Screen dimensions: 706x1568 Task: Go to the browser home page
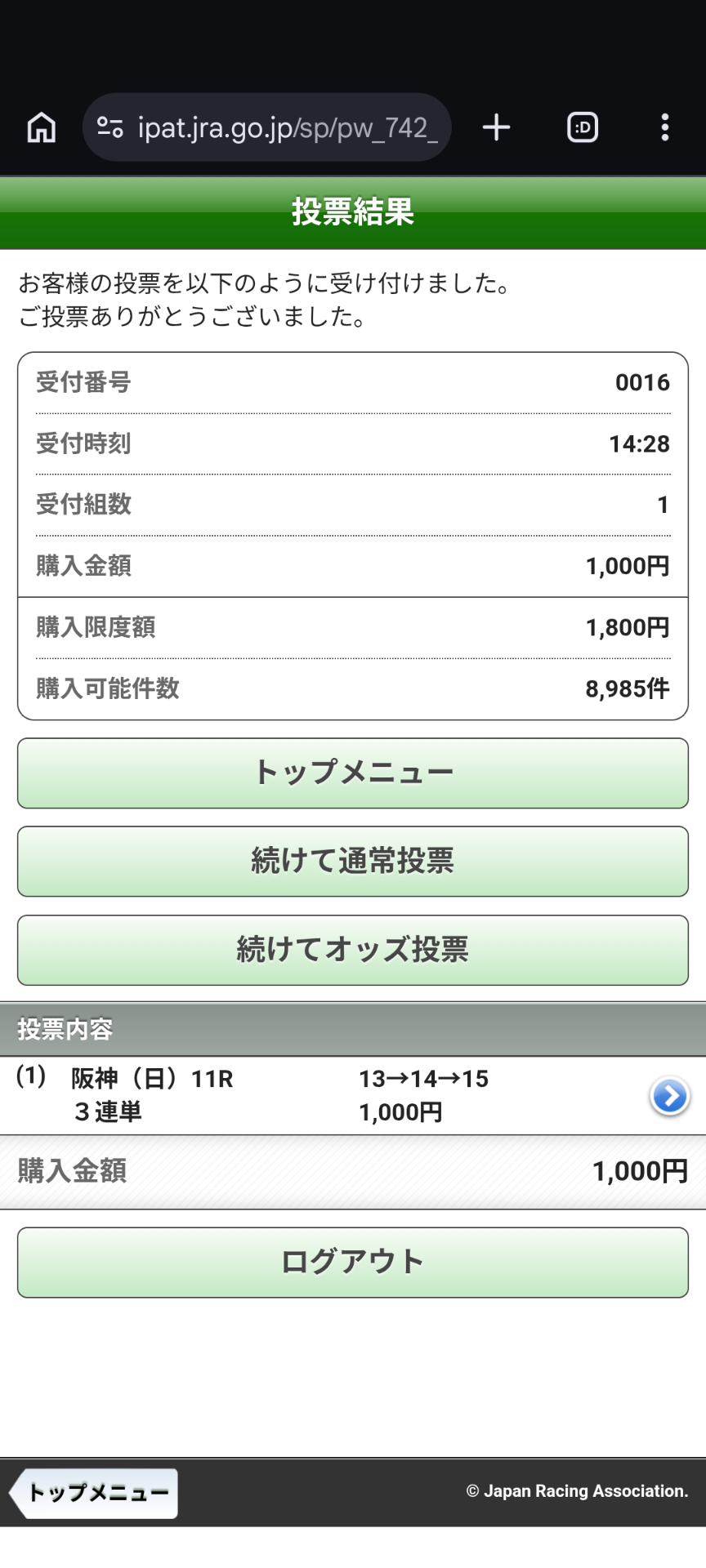pyautogui.click(x=42, y=127)
